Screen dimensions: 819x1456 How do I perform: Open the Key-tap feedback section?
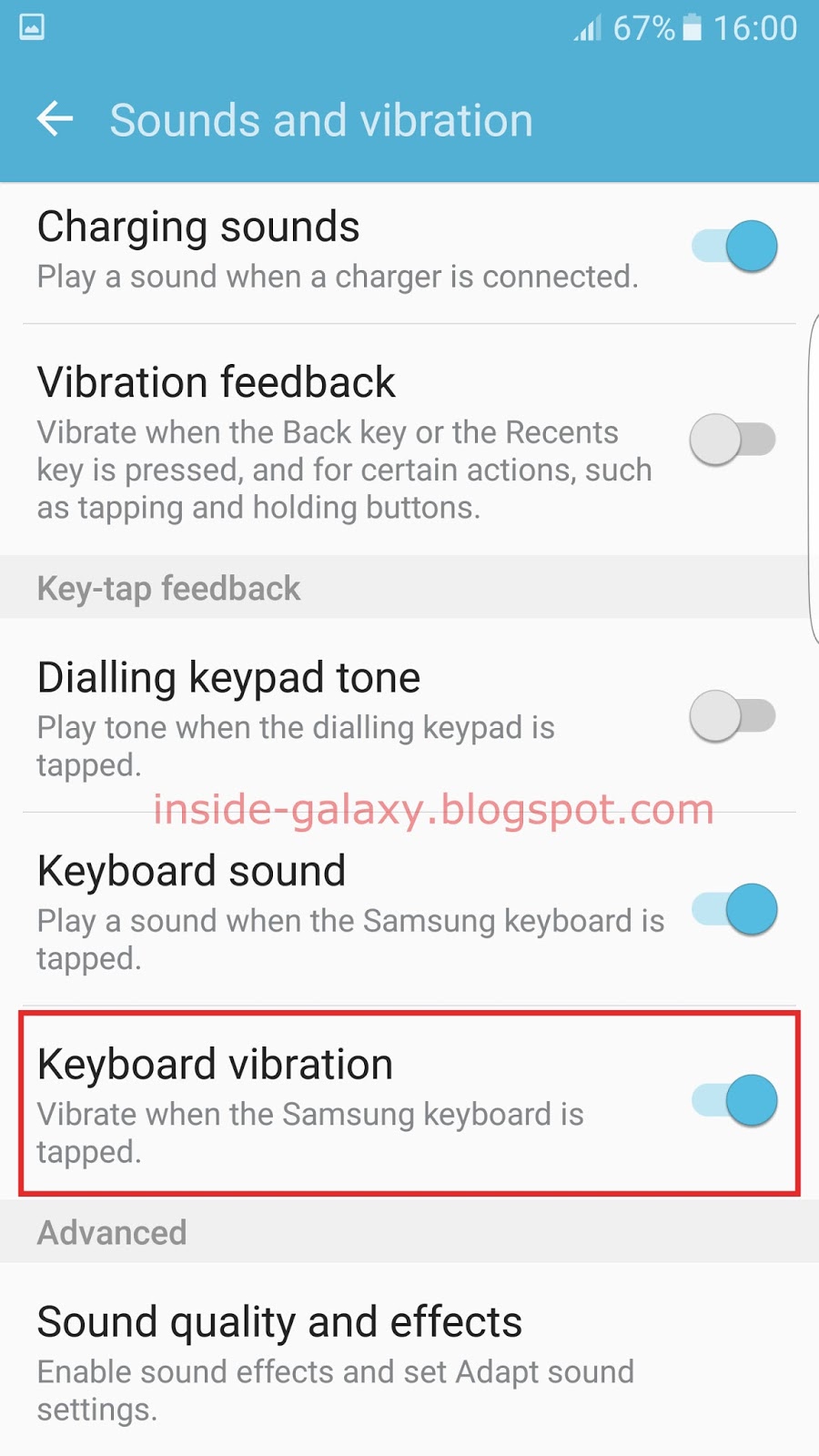[x=168, y=588]
